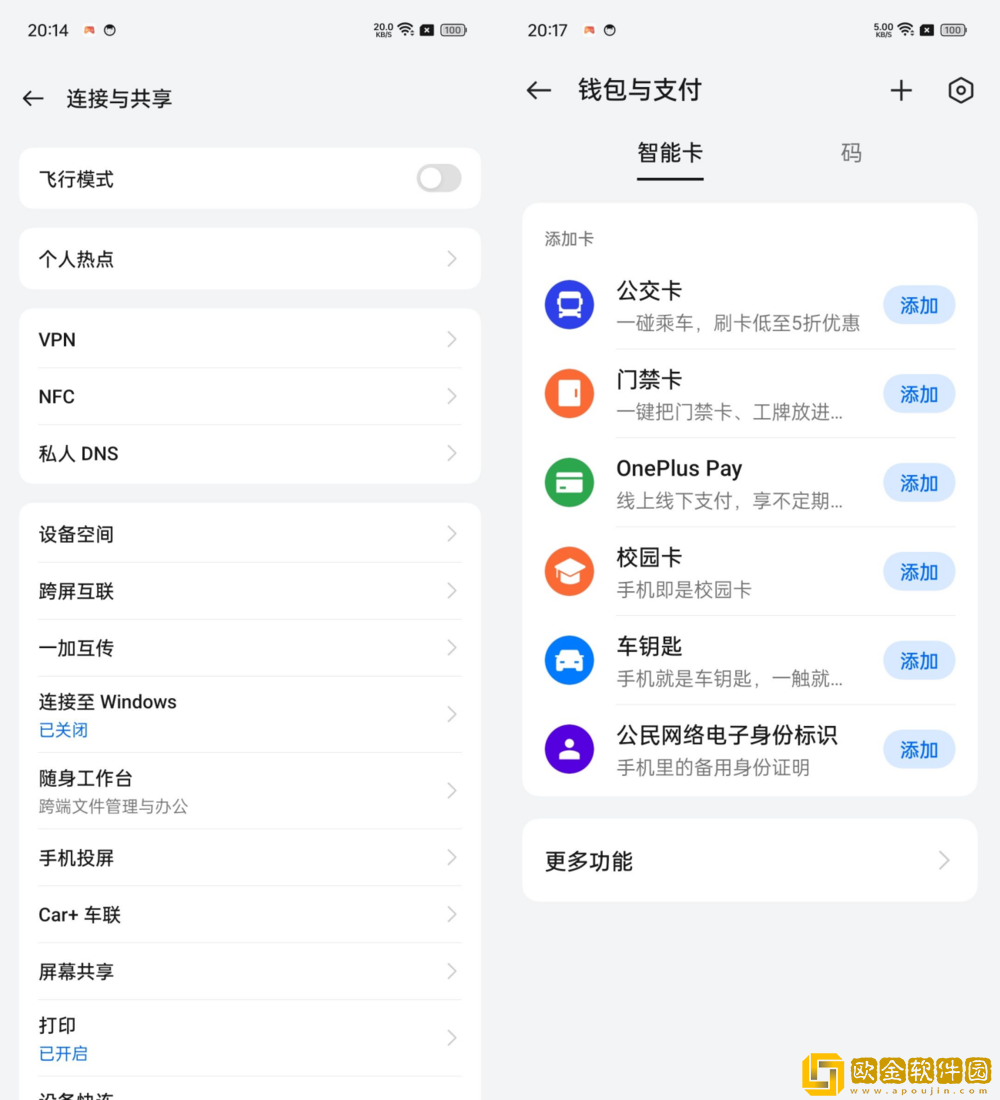Image resolution: width=1000 pixels, height=1100 pixels.
Task: Go back from 钱包与支付
Action: point(539,90)
